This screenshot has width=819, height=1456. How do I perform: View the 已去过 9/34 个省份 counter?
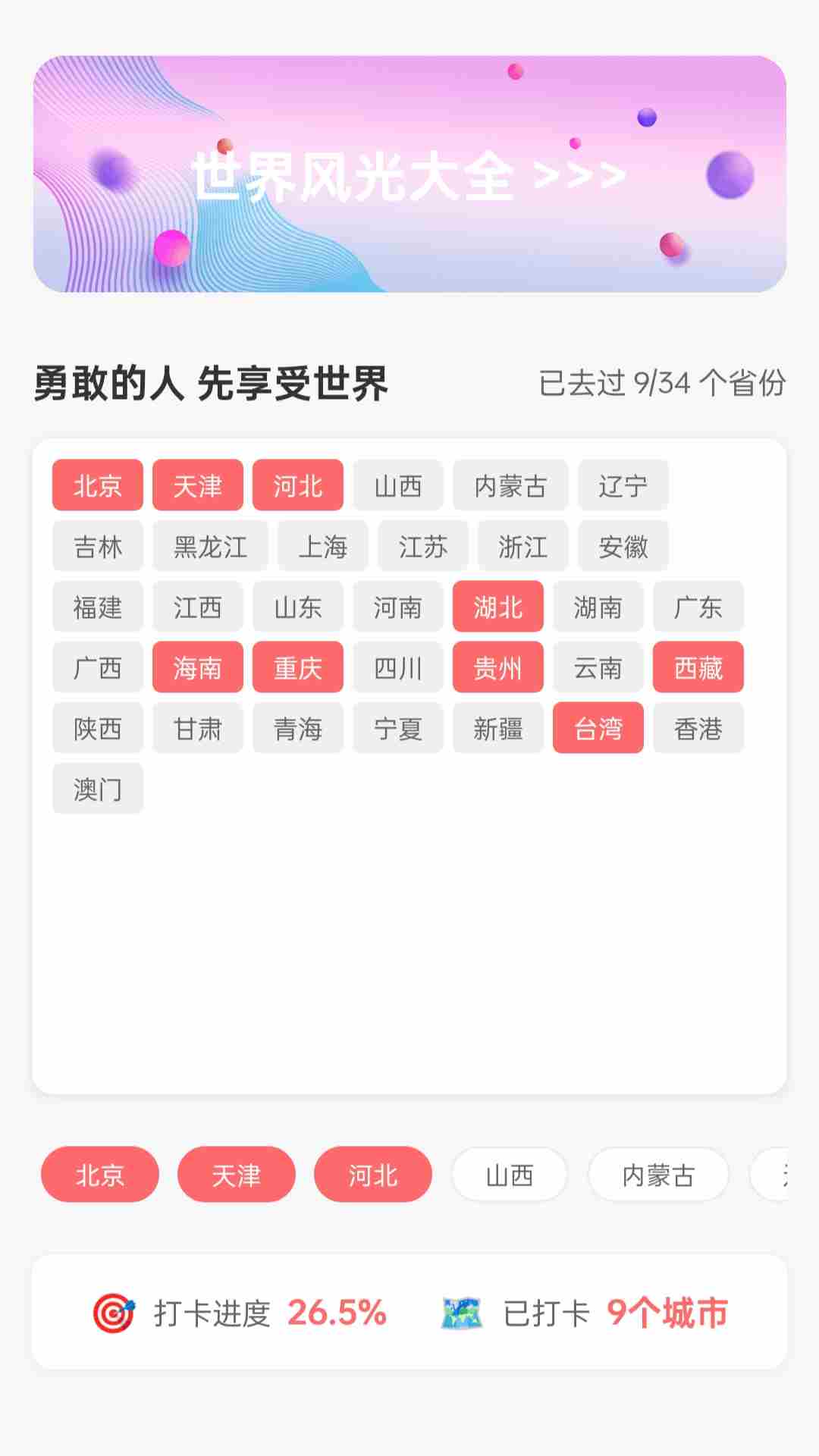[664, 383]
